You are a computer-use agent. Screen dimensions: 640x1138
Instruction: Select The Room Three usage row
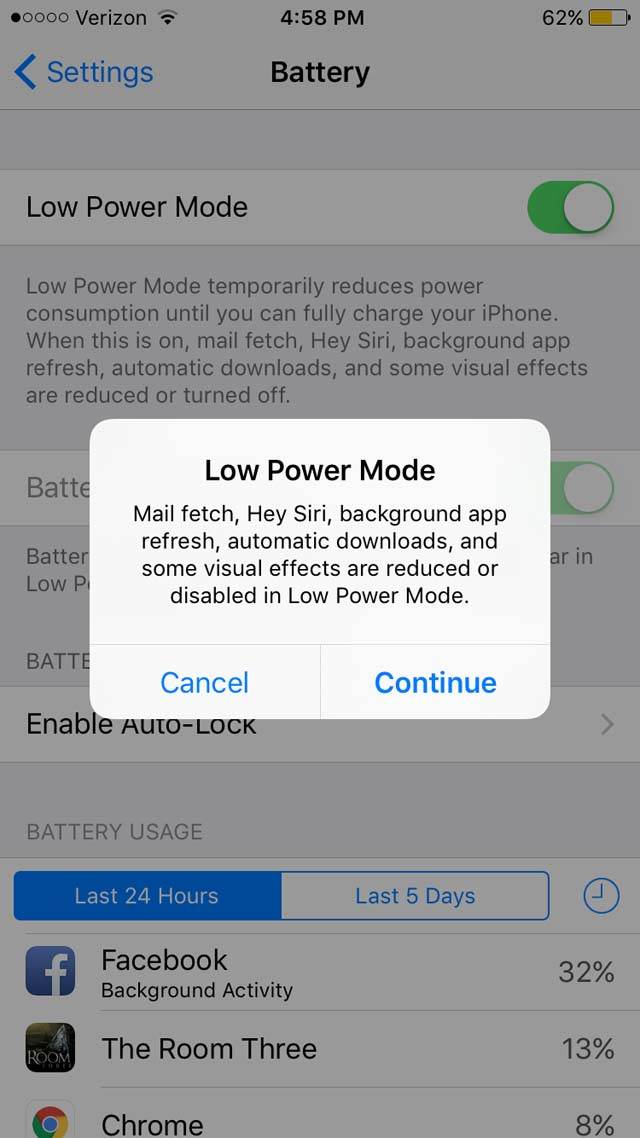(320, 1049)
